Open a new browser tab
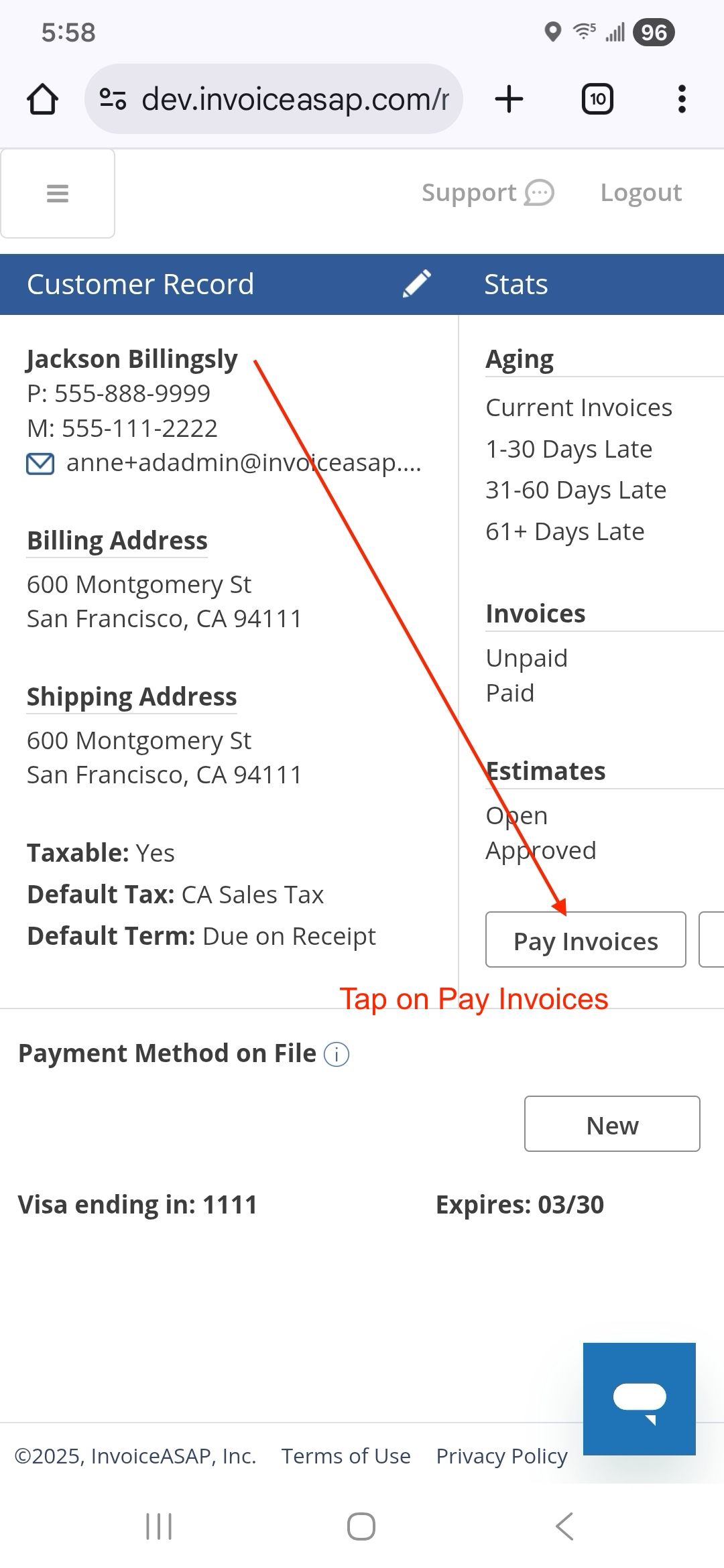724x1568 pixels. tap(509, 99)
